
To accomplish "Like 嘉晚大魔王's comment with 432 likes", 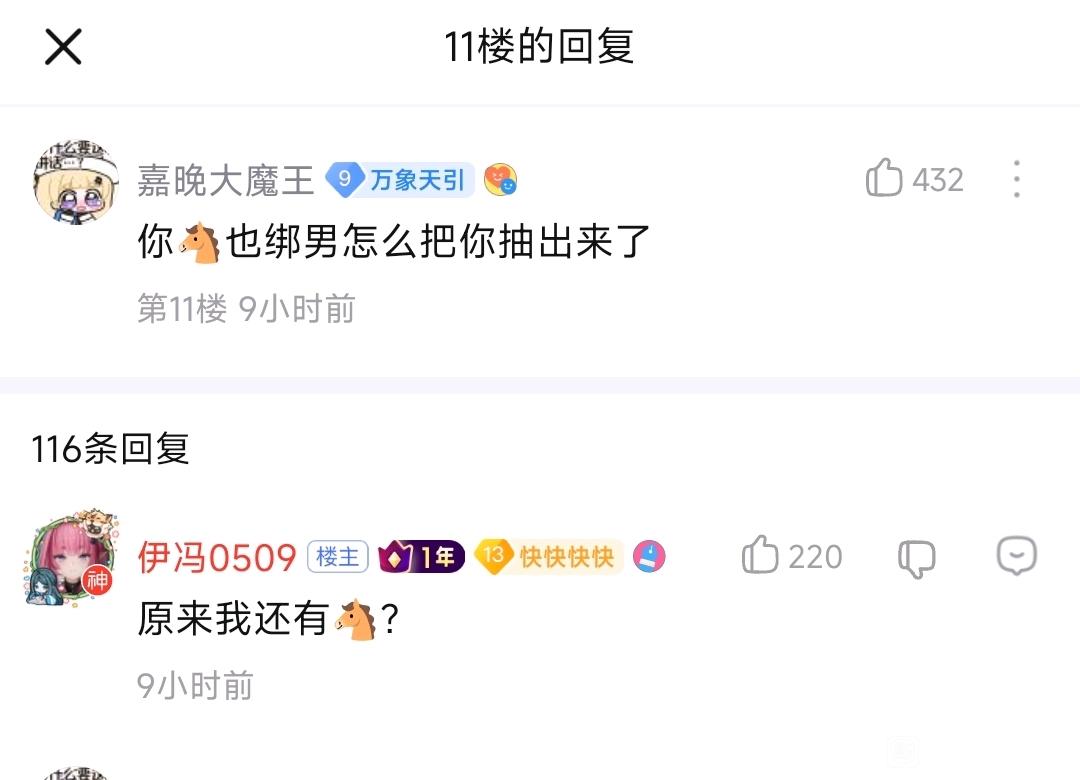I will 885,180.
